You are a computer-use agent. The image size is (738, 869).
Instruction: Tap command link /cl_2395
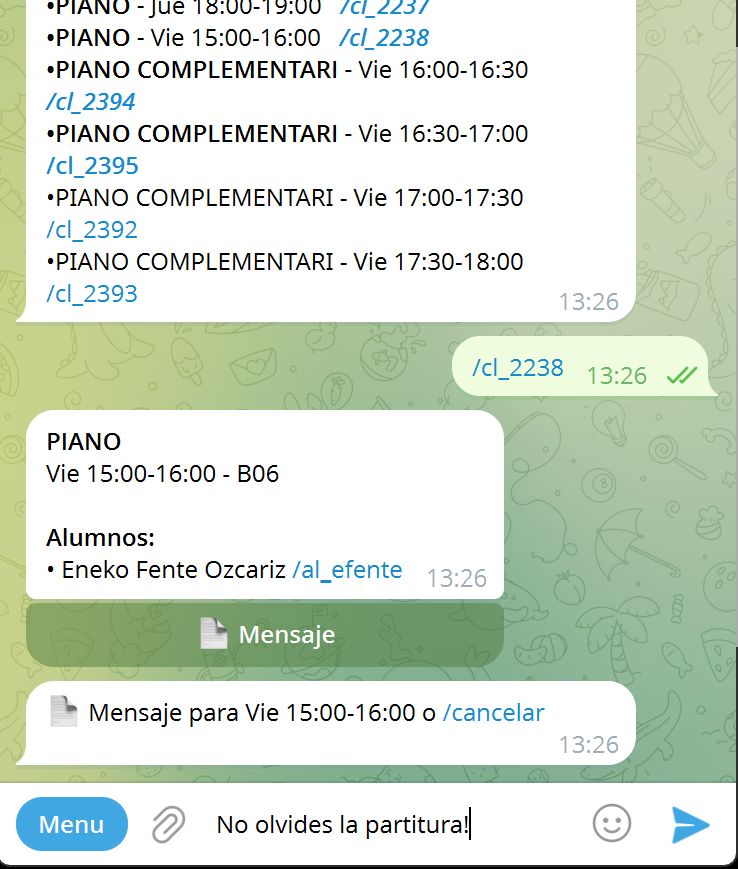click(92, 166)
